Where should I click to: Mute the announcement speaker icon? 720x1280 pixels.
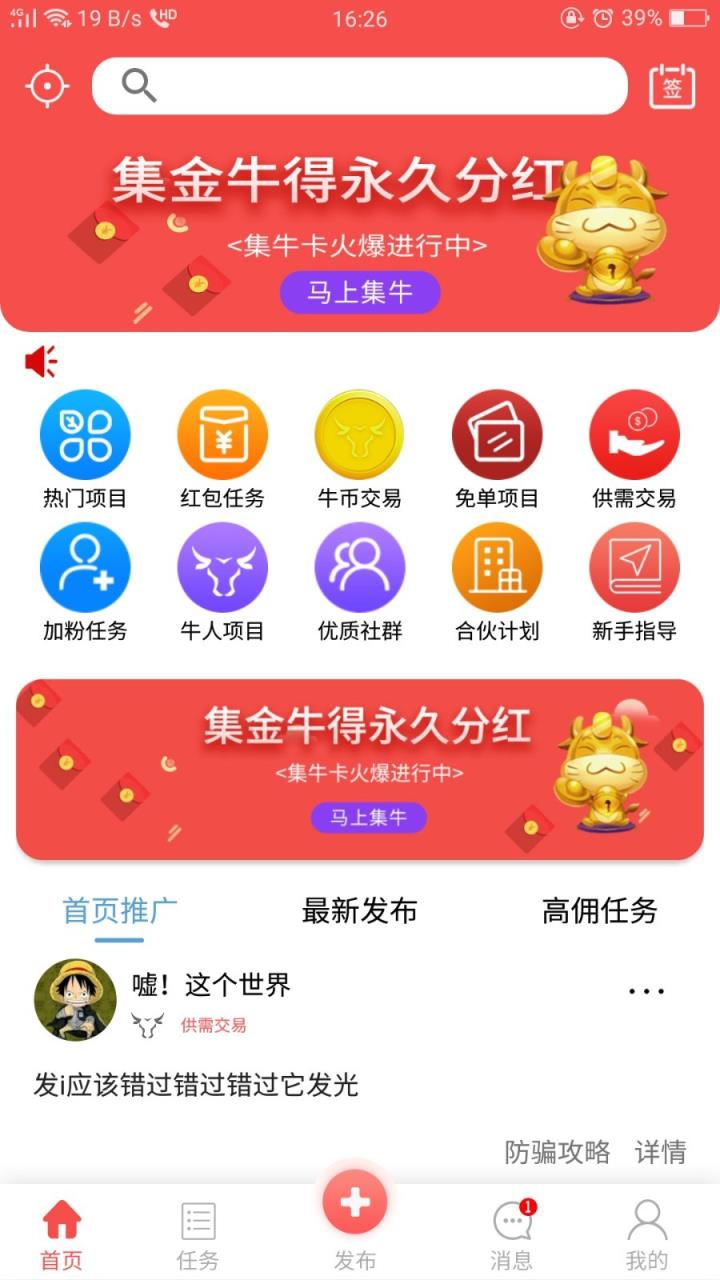coord(40,362)
